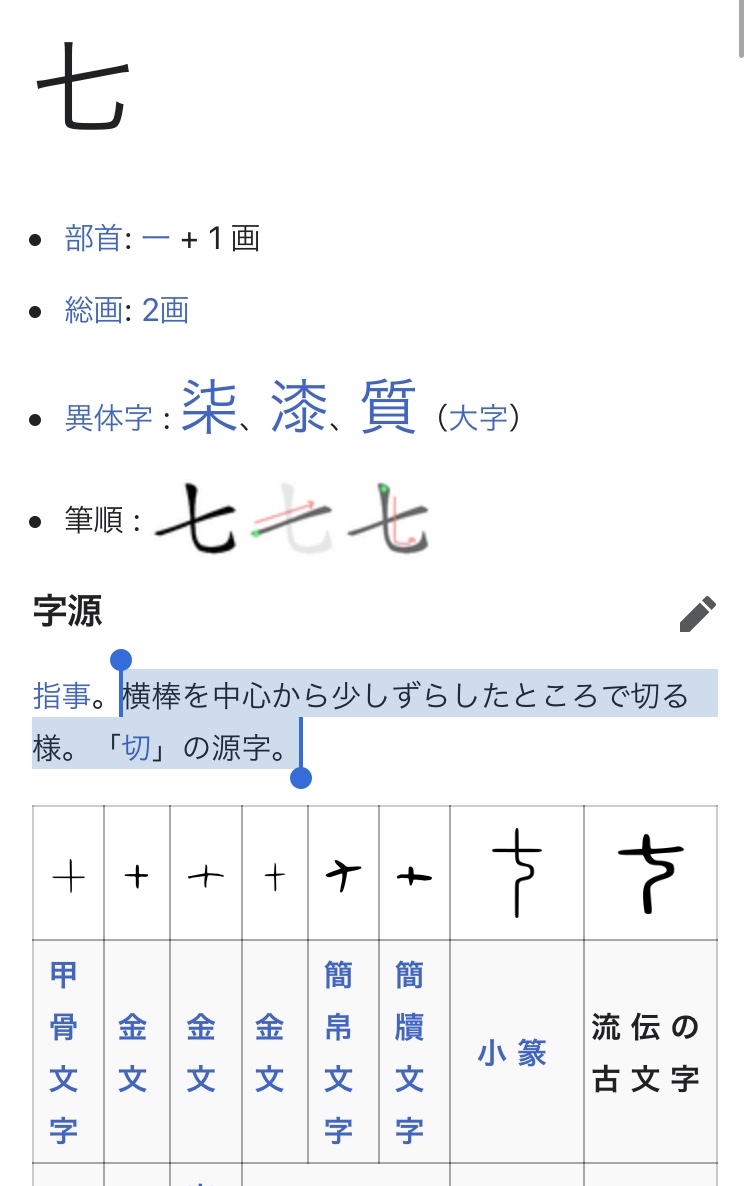View the variant character 漆
This screenshot has height=1186, width=750.
(298, 408)
